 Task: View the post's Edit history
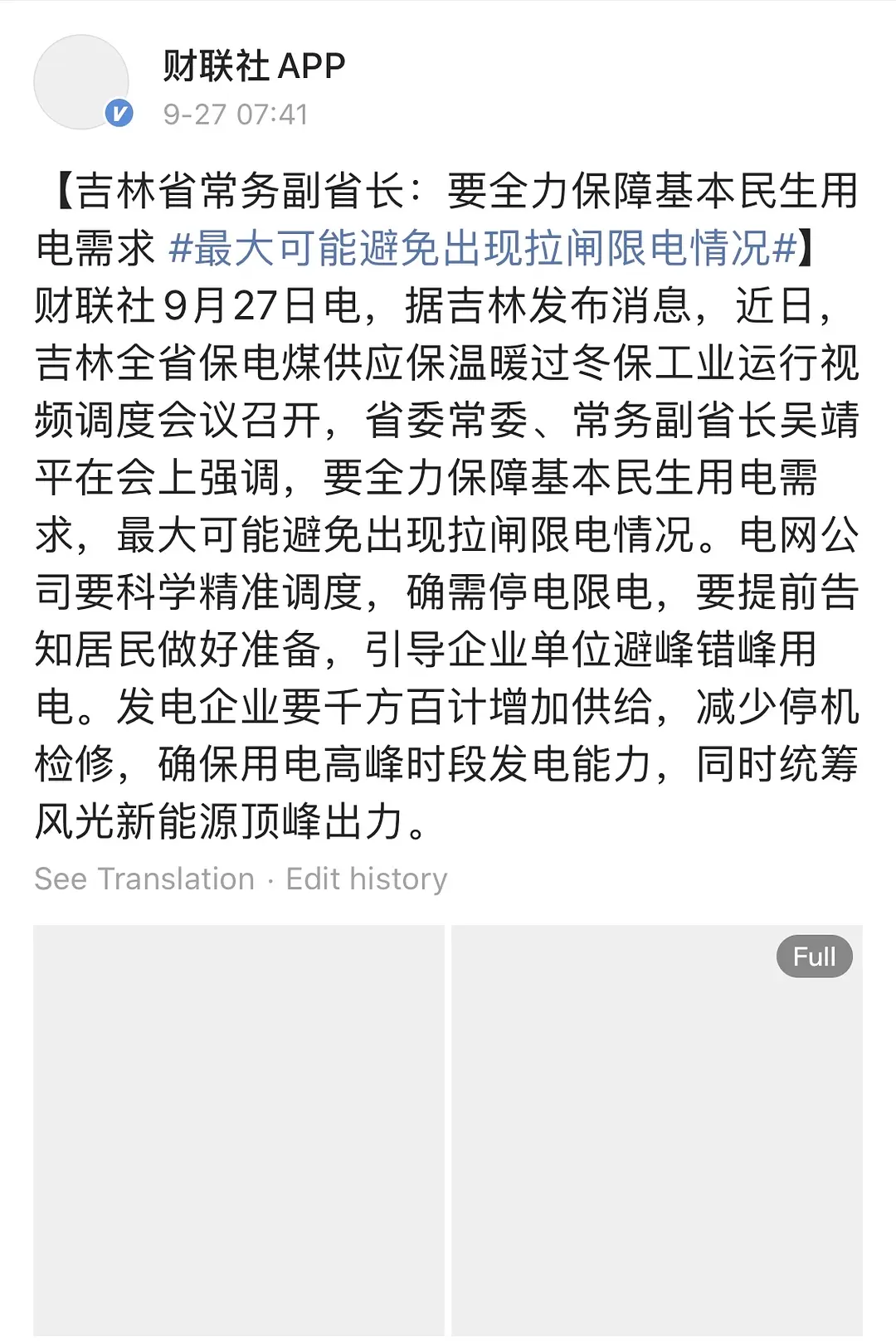[x=367, y=879]
